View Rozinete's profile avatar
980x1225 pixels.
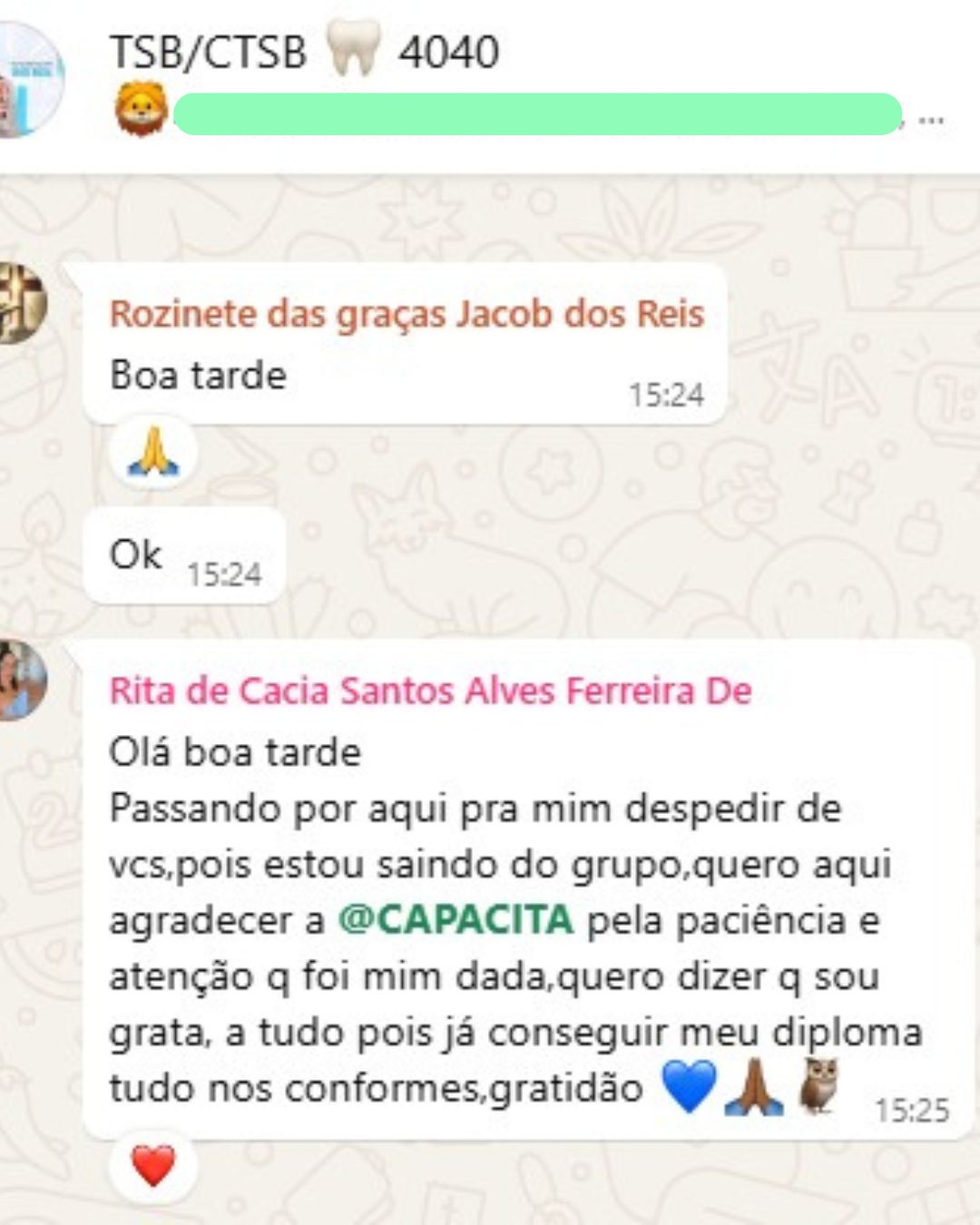coord(20,303)
